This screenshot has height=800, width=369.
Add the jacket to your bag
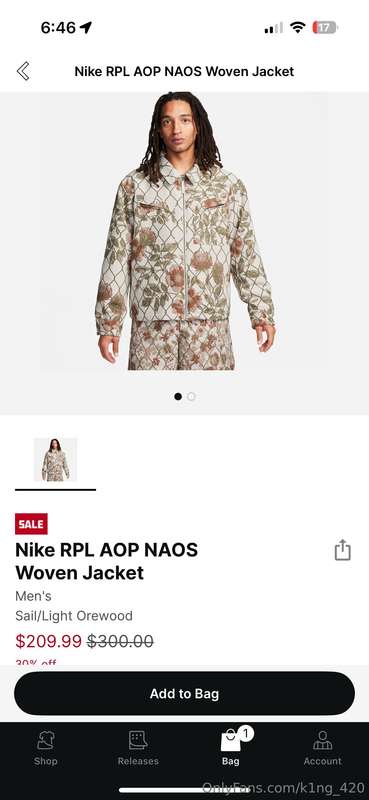(184, 693)
